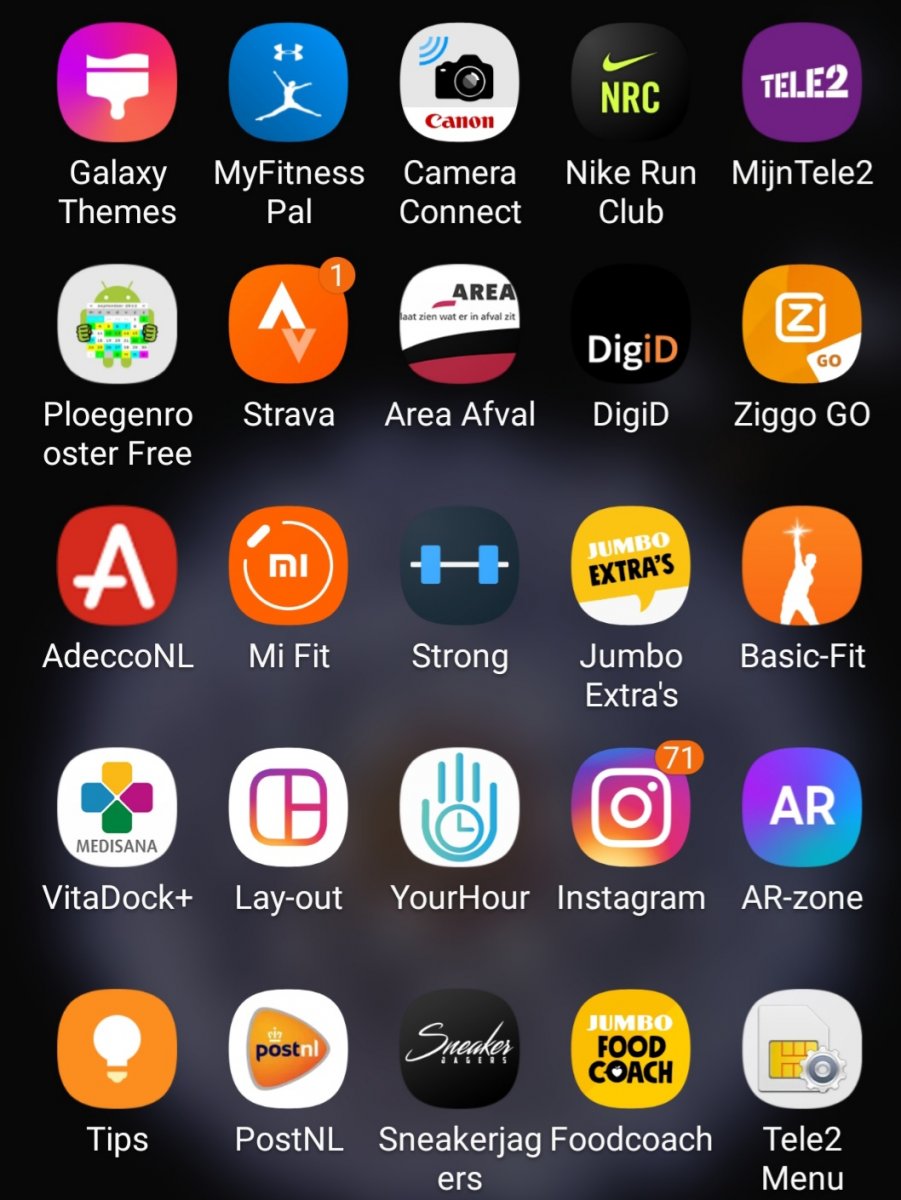Screen dimensions: 901x1200
Task: Launch the DigiD app
Action: click(631, 324)
